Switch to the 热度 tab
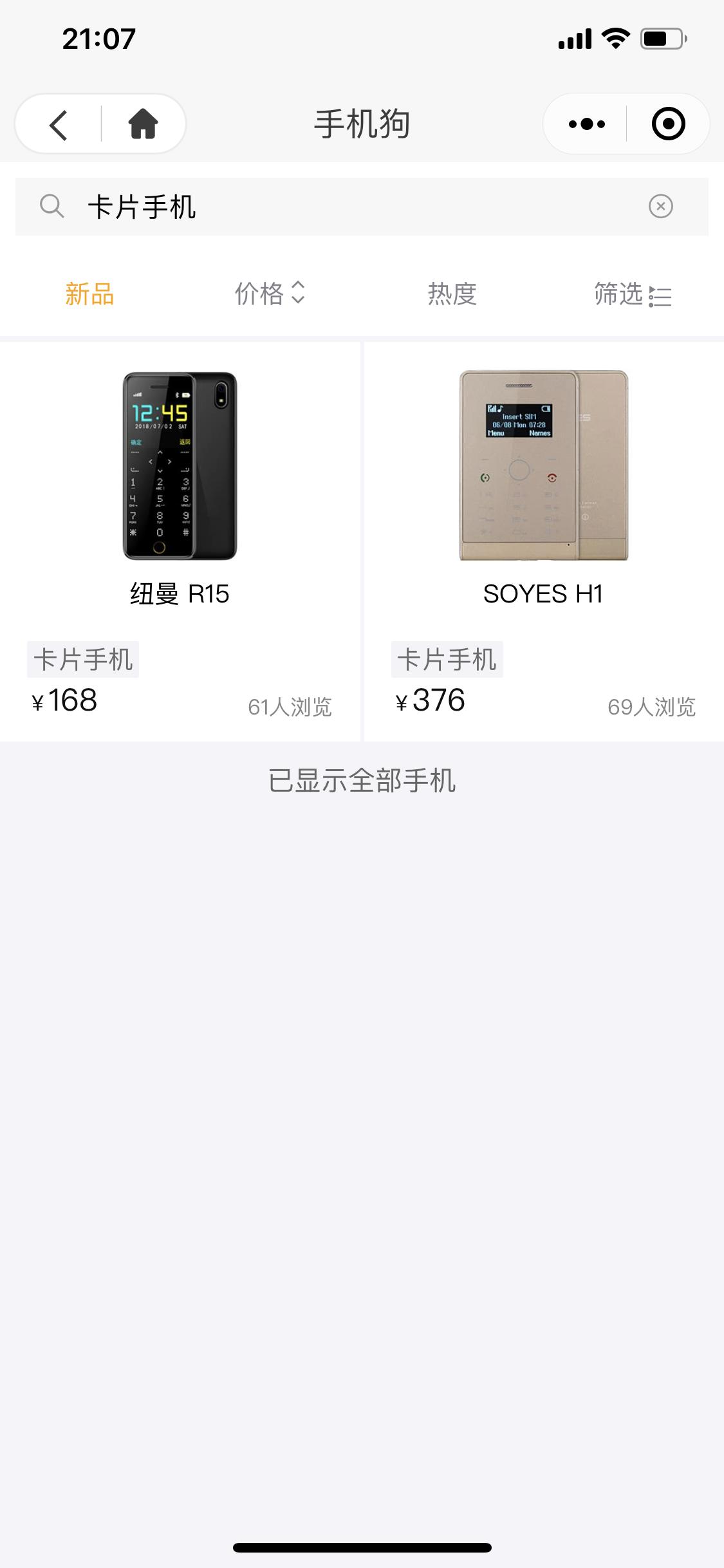Image resolution: width=724 pixels, height=1568 pixels. point(450,295)
